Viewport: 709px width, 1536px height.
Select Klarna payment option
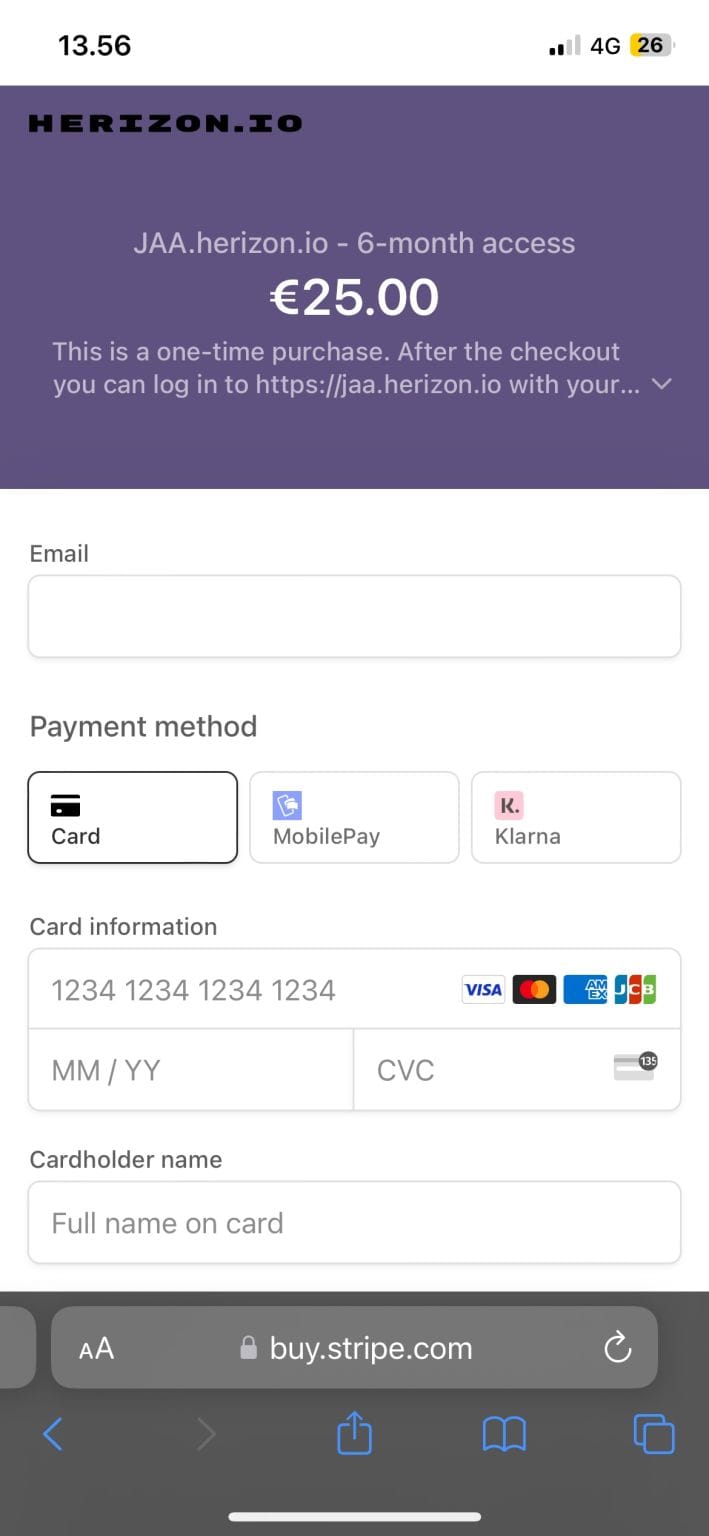[576, 817]
